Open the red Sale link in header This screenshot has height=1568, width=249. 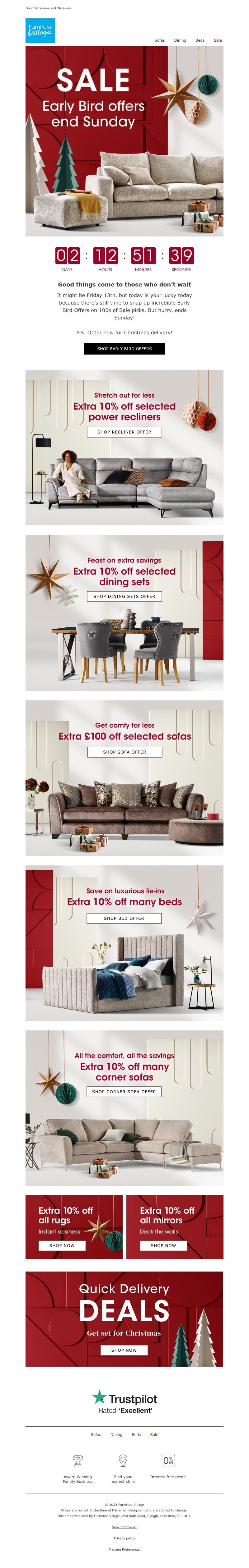click(217, 40)
